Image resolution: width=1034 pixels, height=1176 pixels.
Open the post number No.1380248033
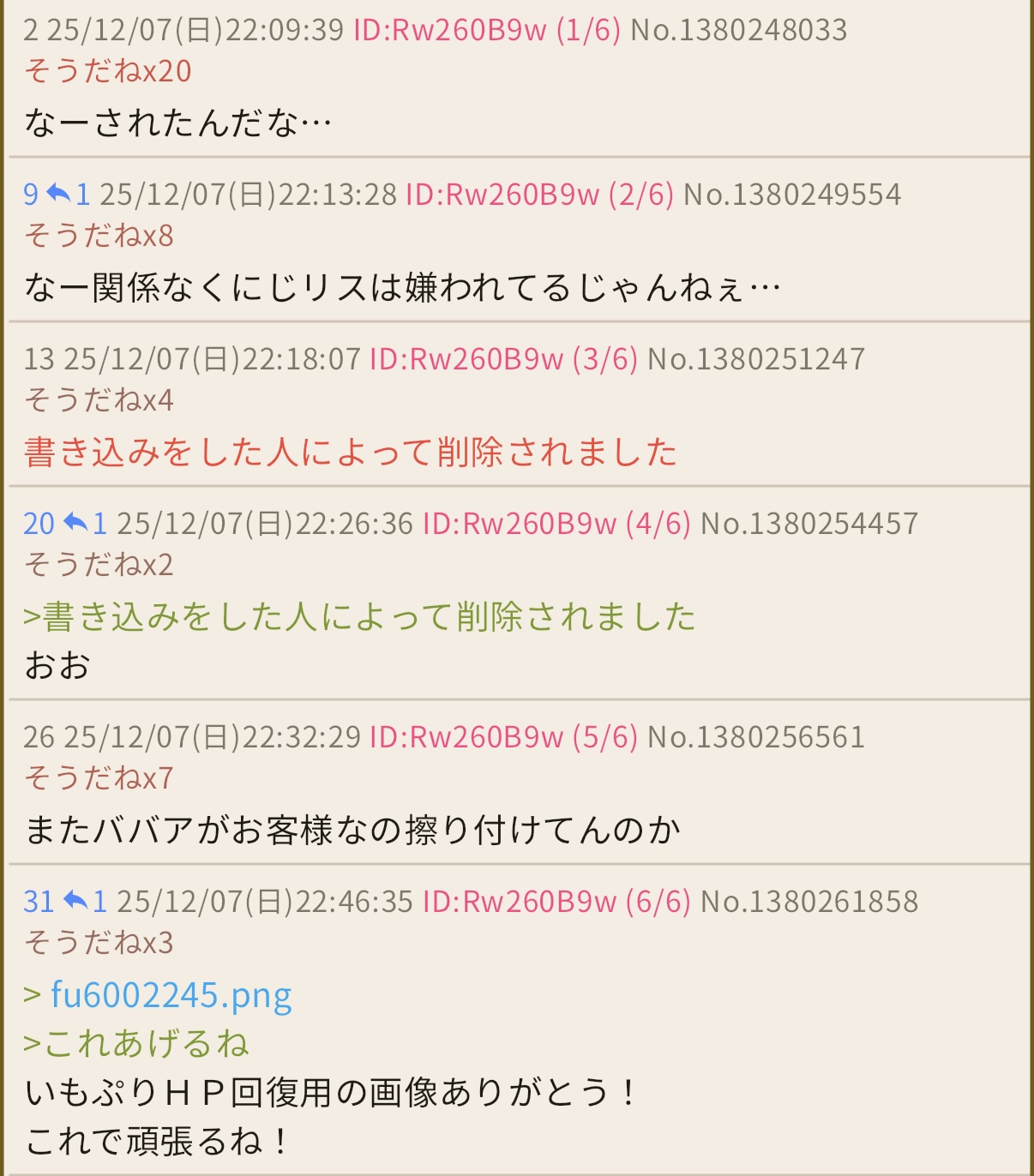coord(738,30)
